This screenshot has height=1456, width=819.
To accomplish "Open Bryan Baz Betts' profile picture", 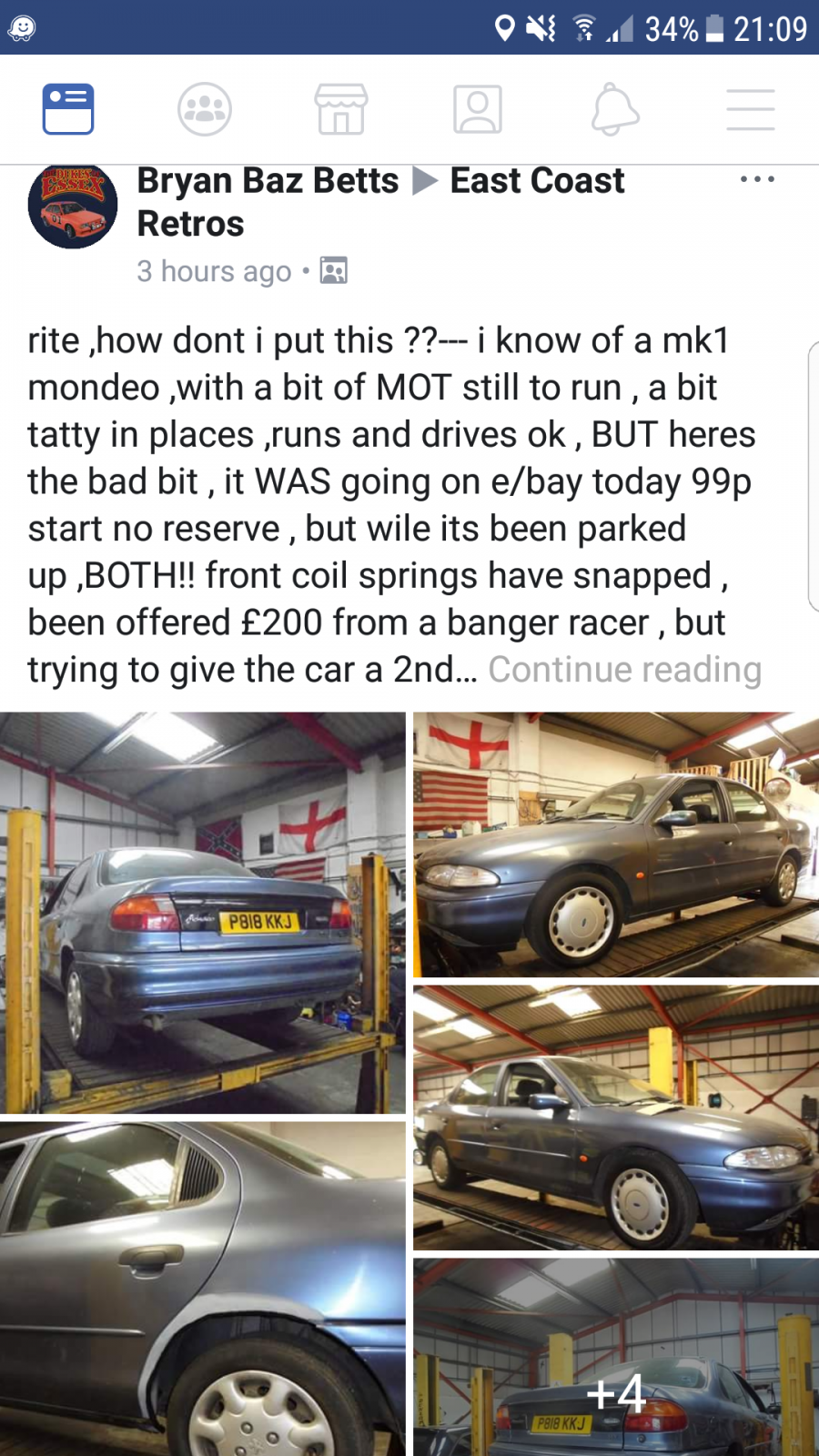I will [73, 205].
